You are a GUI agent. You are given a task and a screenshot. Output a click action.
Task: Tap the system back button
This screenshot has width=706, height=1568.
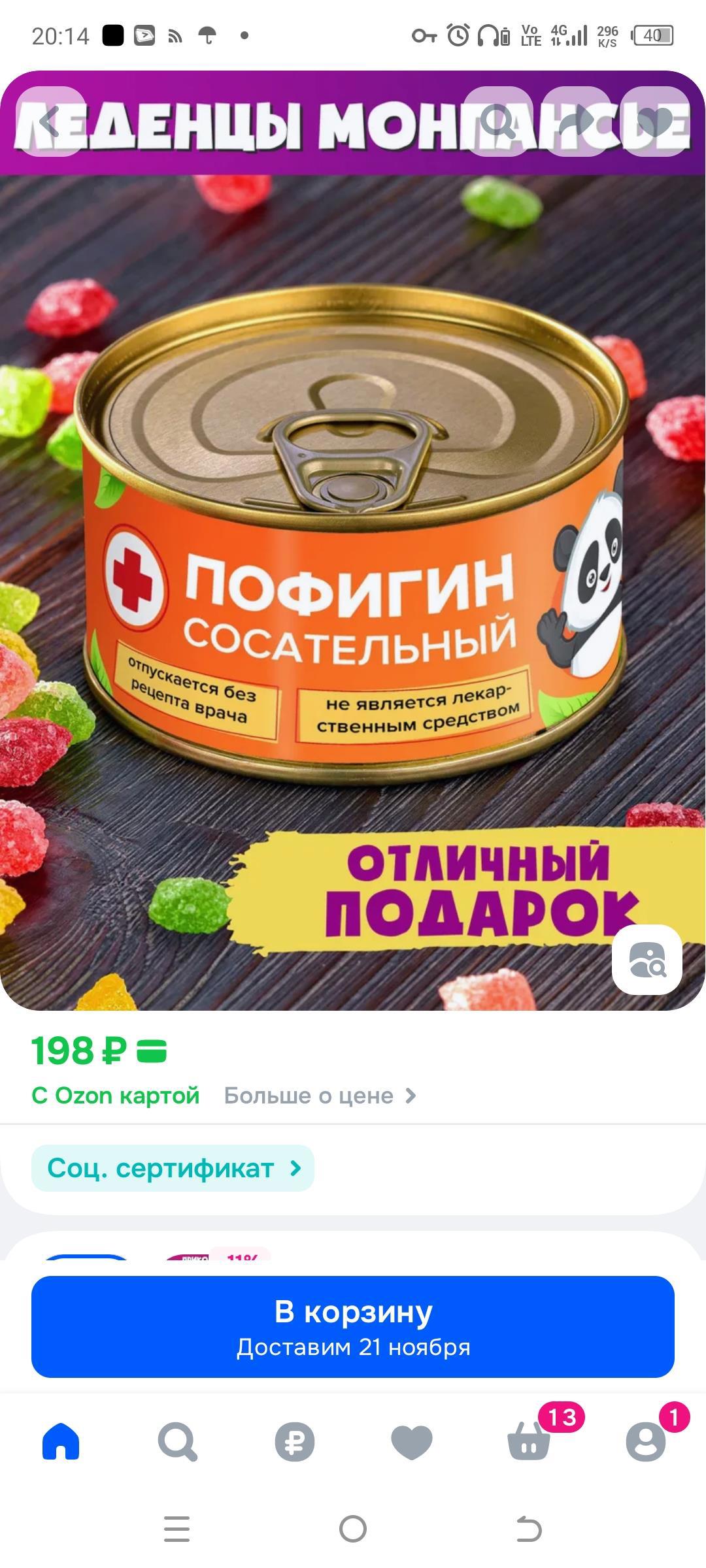[529, 1529]
